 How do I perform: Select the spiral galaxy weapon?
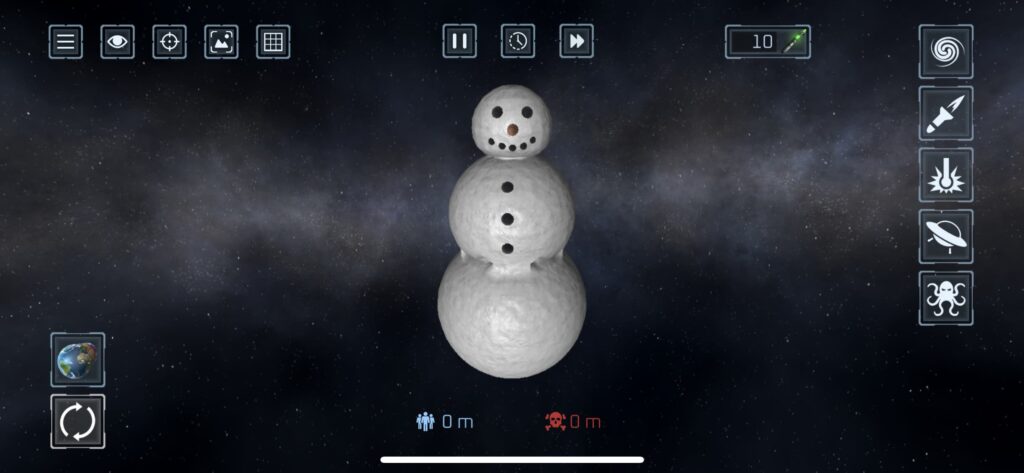pyautogui.click(x=945, y=51)
